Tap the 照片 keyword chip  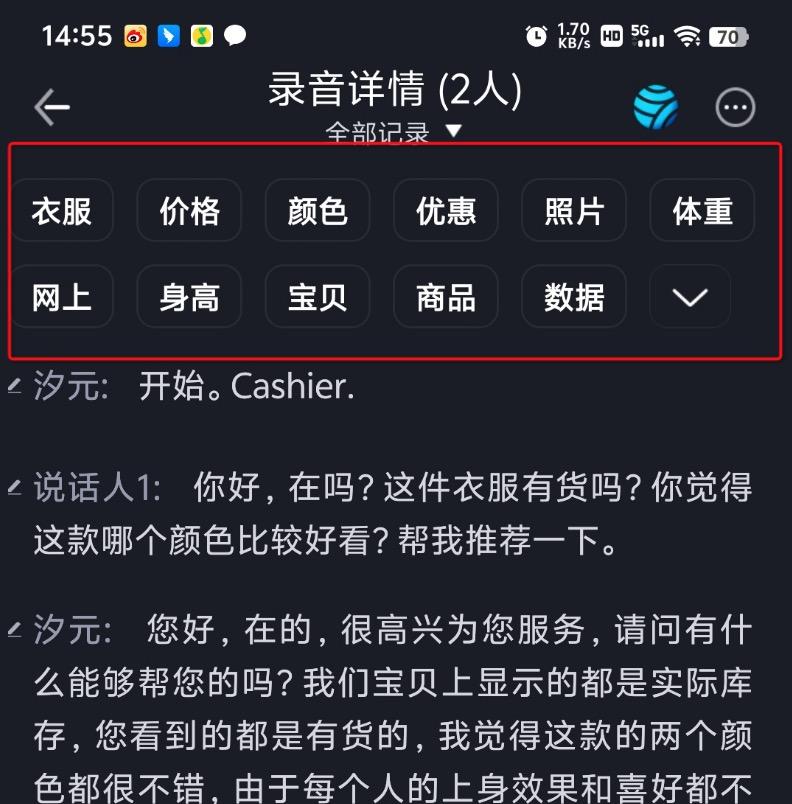(x=574, y=211)
